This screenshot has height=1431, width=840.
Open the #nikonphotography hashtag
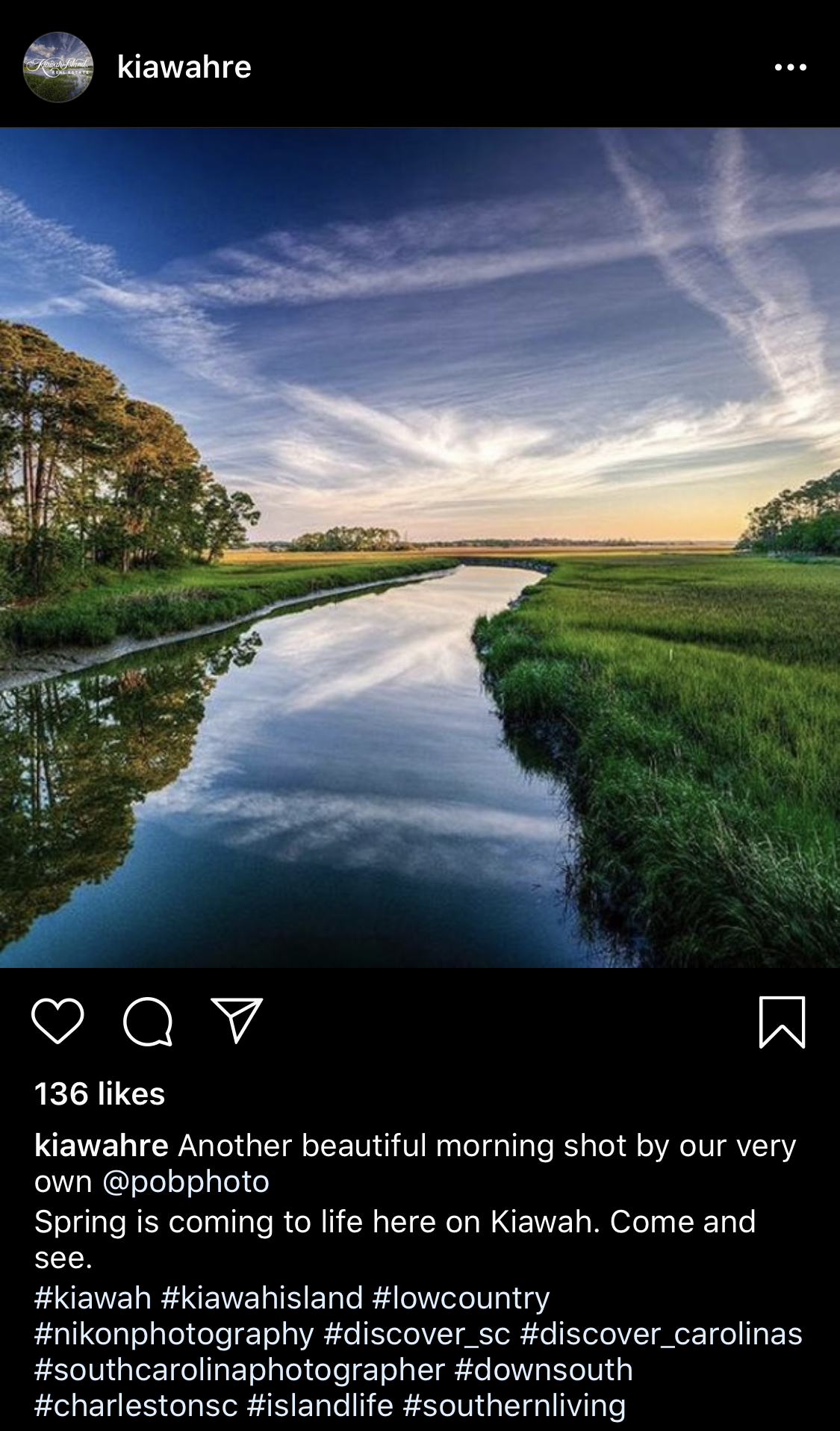[174, 1334]
